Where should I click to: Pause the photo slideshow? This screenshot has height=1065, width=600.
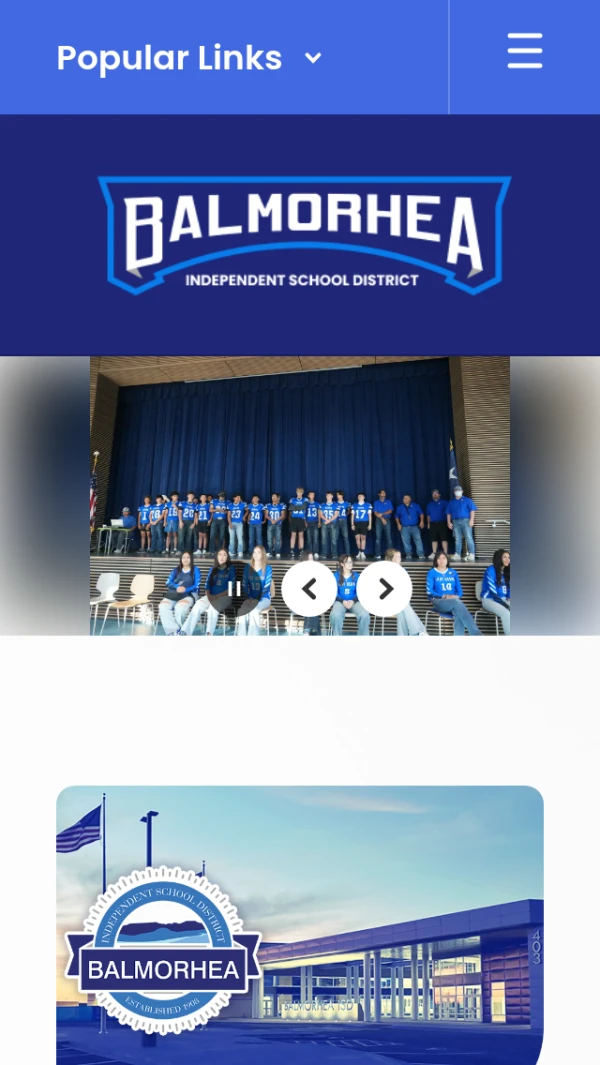[x=234, y=589]
